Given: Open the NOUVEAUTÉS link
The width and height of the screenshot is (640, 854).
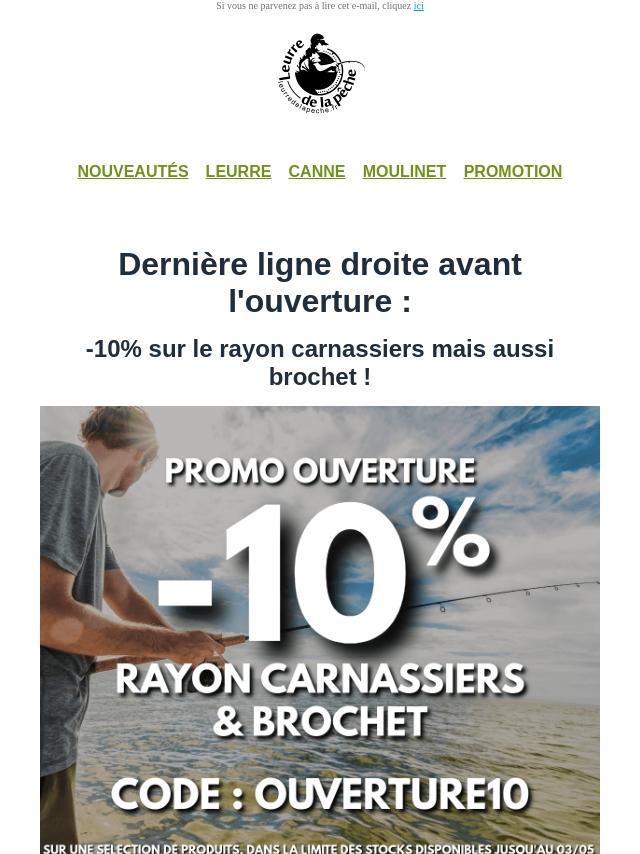Looking at the screenshot, I should click(x=133, y=172).
